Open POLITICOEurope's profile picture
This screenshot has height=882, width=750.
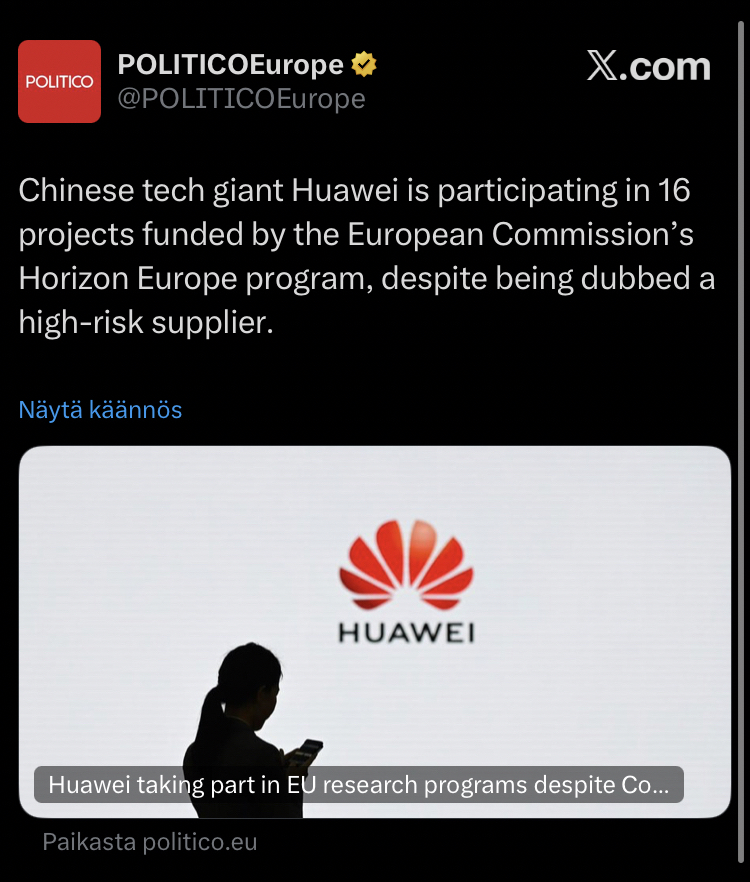[x=60, y=82]
